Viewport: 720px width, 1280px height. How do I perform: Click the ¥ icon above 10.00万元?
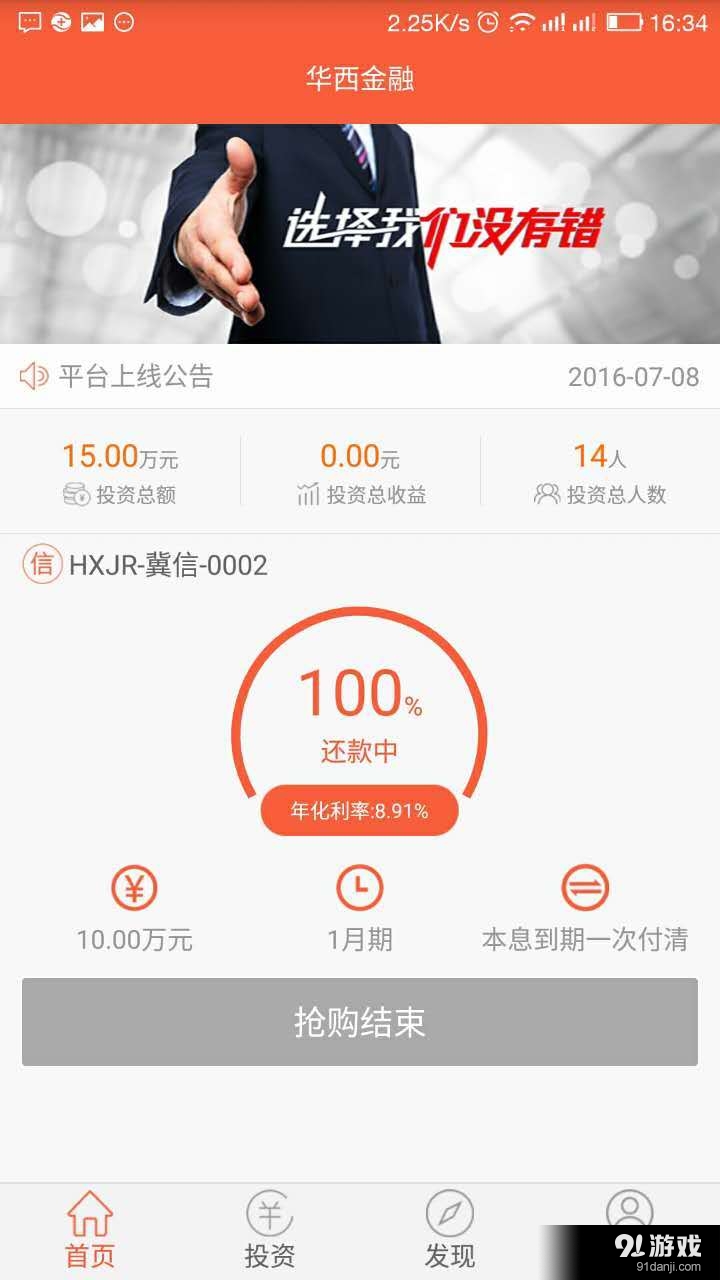(136, 887)
